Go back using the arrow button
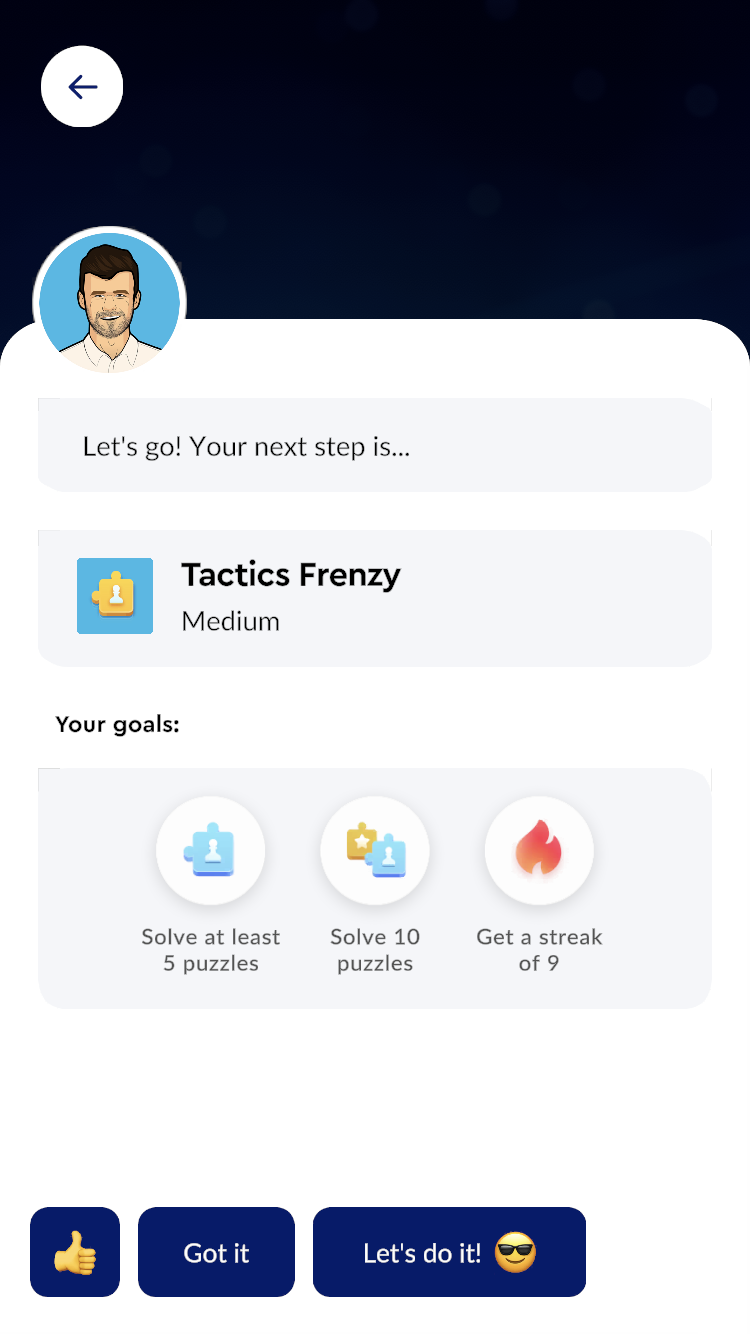 point(82,87)
